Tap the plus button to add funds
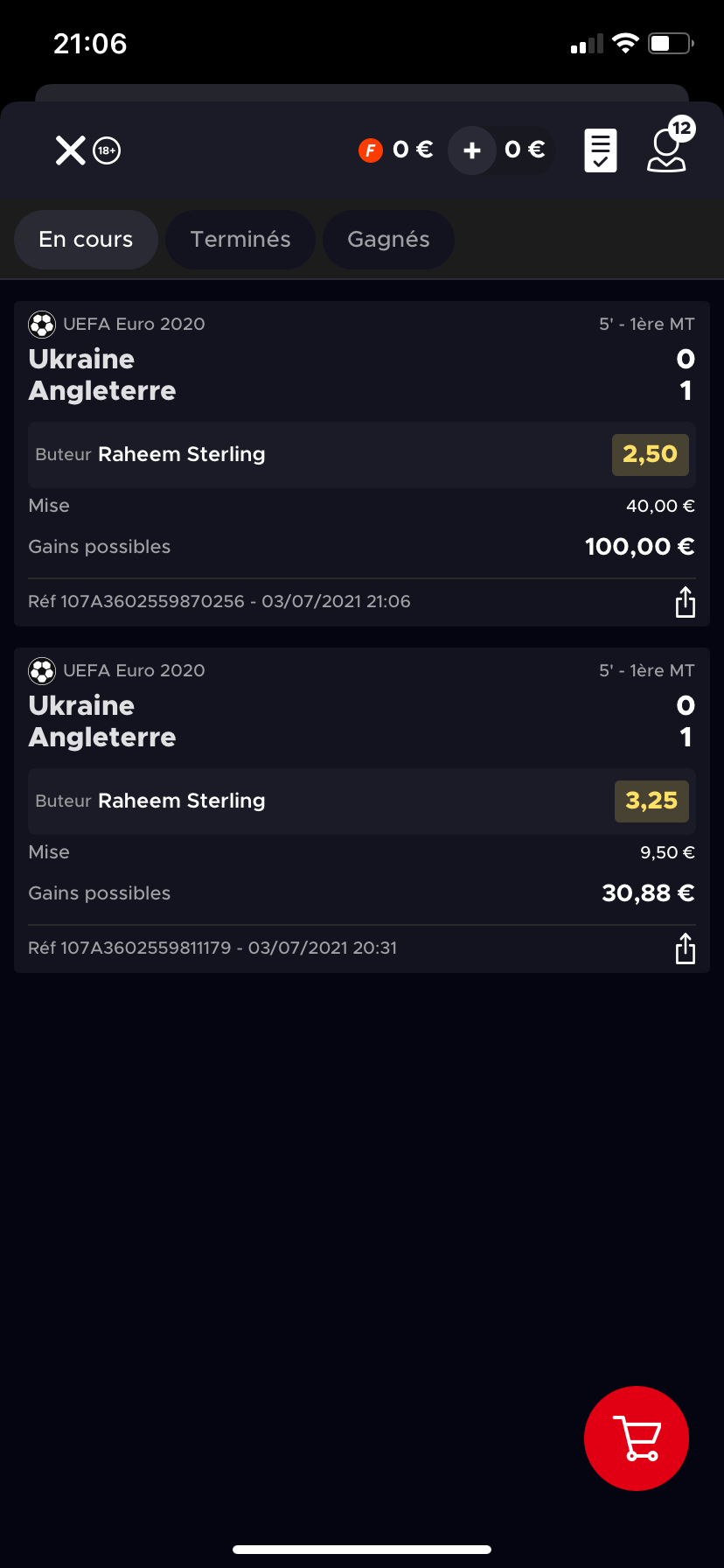The height and width of the screenshot is (1568, 724). point(472,150)
